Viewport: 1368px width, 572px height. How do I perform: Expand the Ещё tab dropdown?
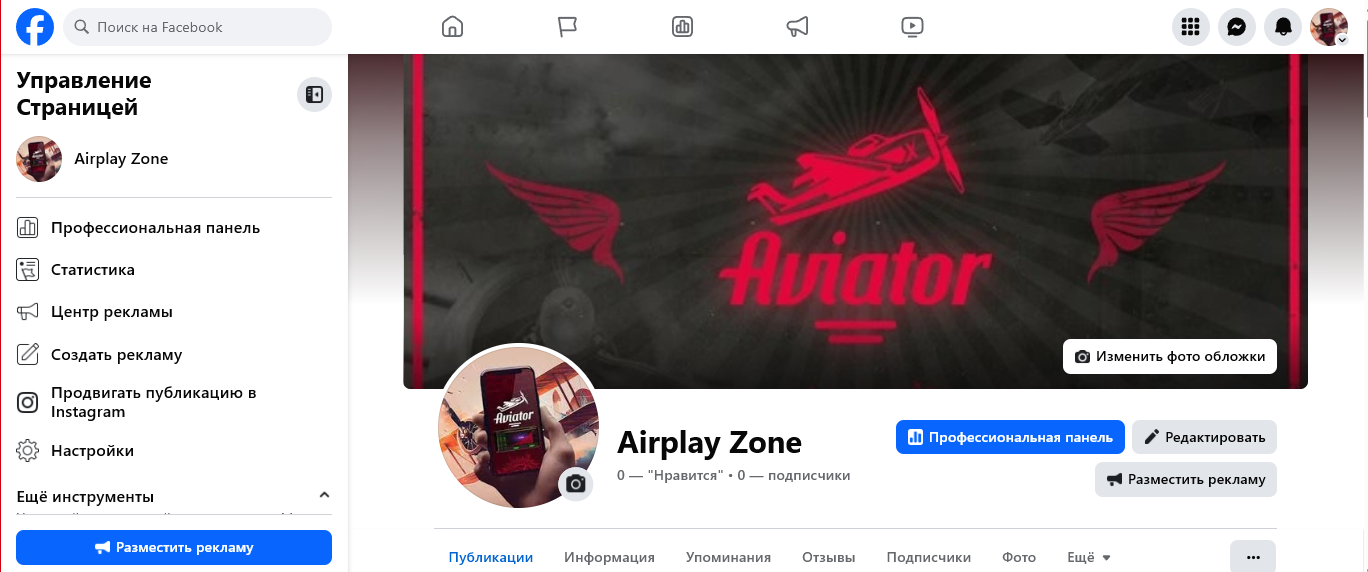[1089, 557]
